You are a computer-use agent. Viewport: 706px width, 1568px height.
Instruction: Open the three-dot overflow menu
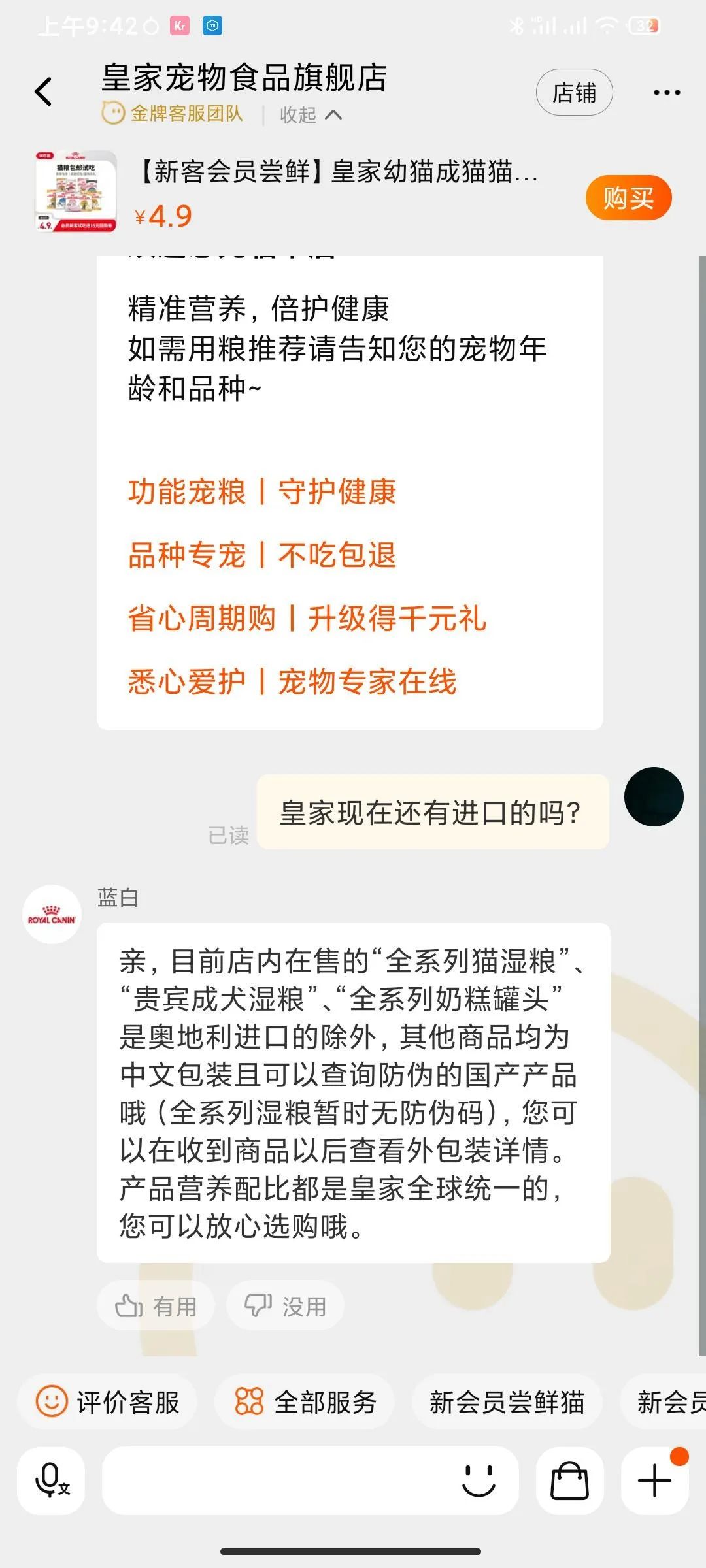[665, 92]
